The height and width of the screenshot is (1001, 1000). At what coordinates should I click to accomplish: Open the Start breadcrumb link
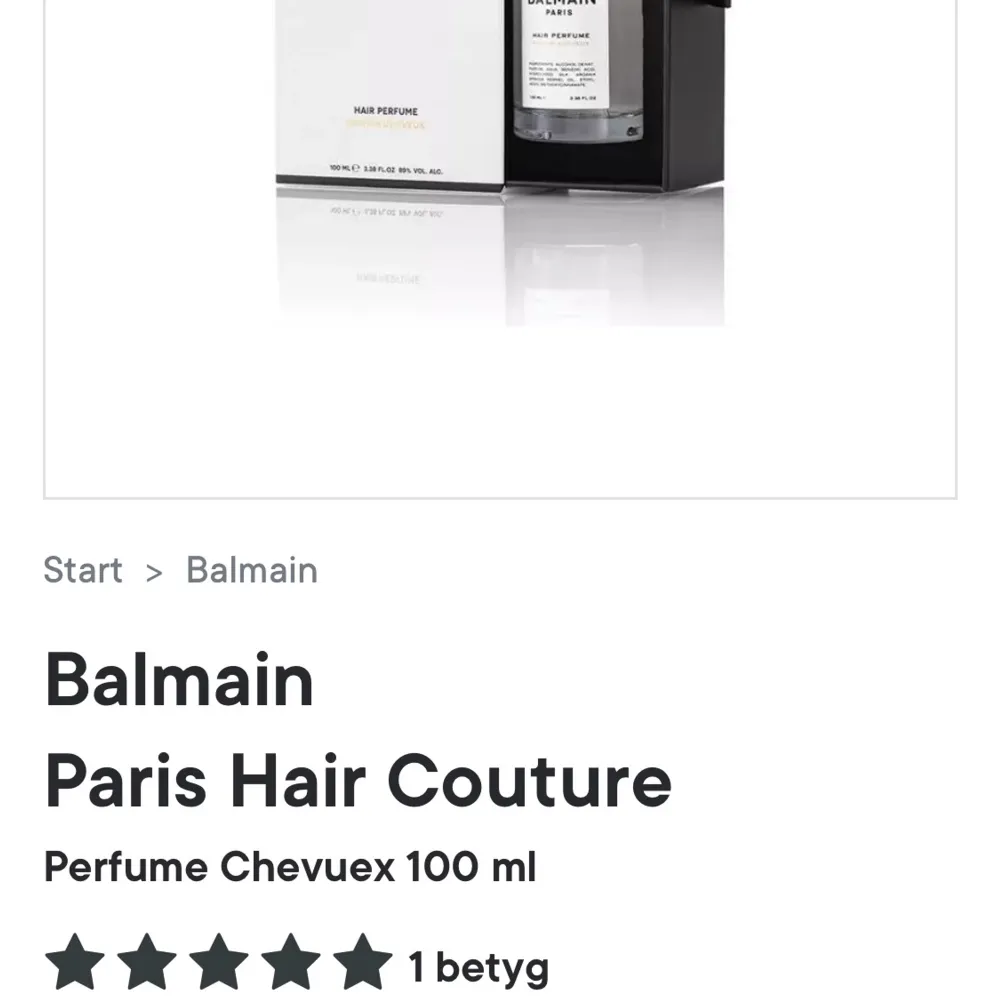82,570
